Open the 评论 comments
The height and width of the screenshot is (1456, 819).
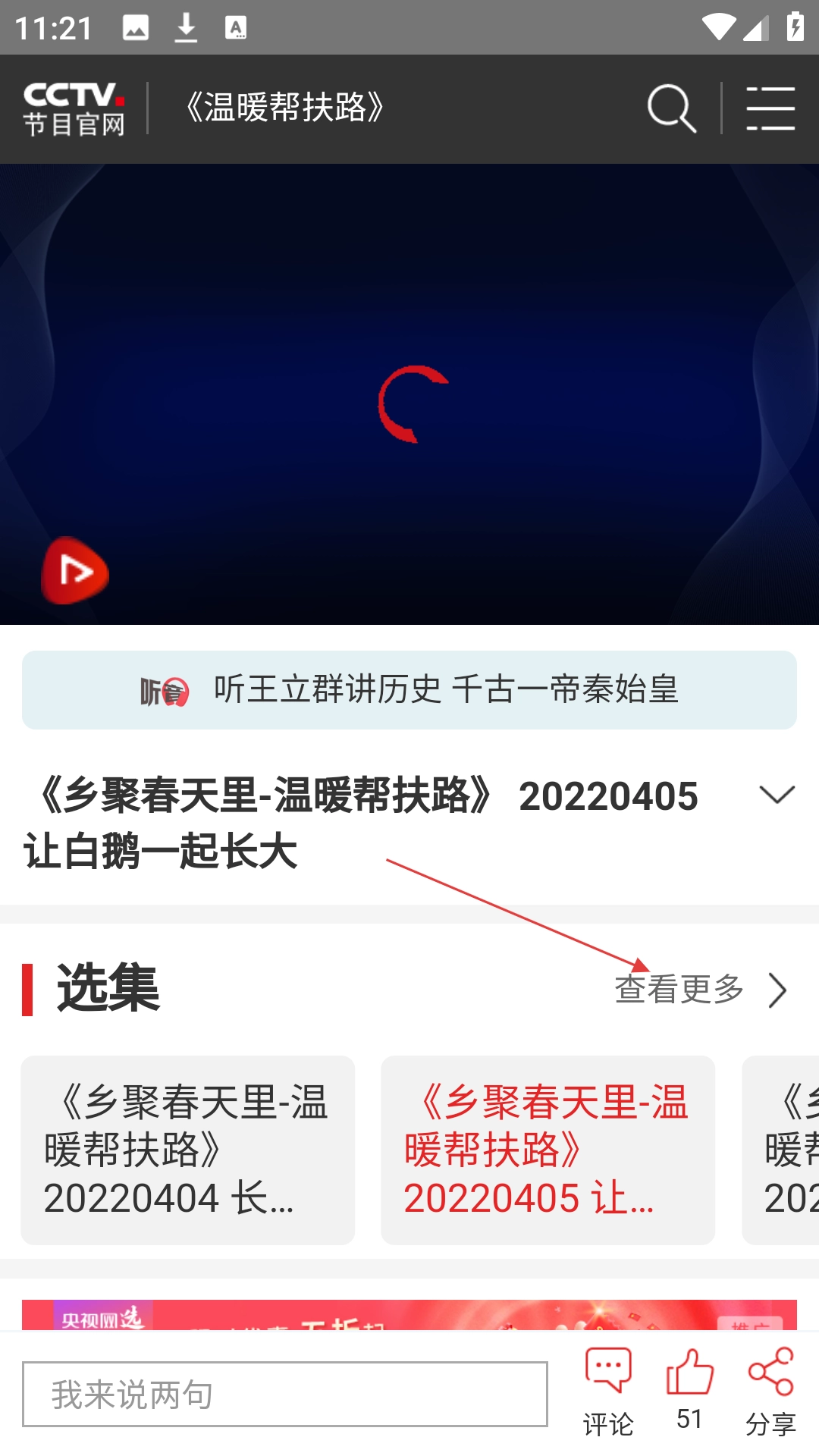tap(608, 1392)
